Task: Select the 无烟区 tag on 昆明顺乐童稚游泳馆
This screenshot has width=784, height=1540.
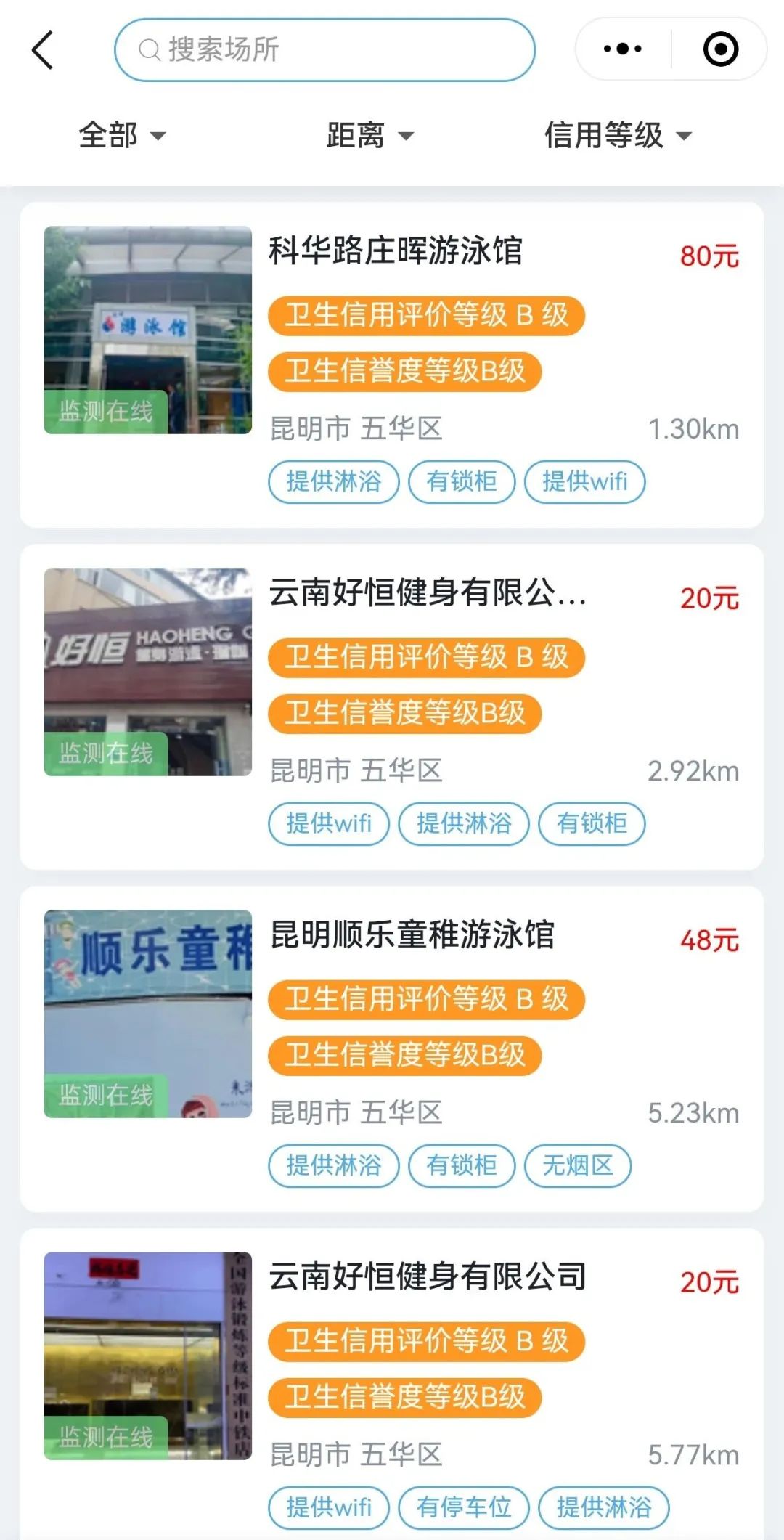Action: click(576, 1165)
